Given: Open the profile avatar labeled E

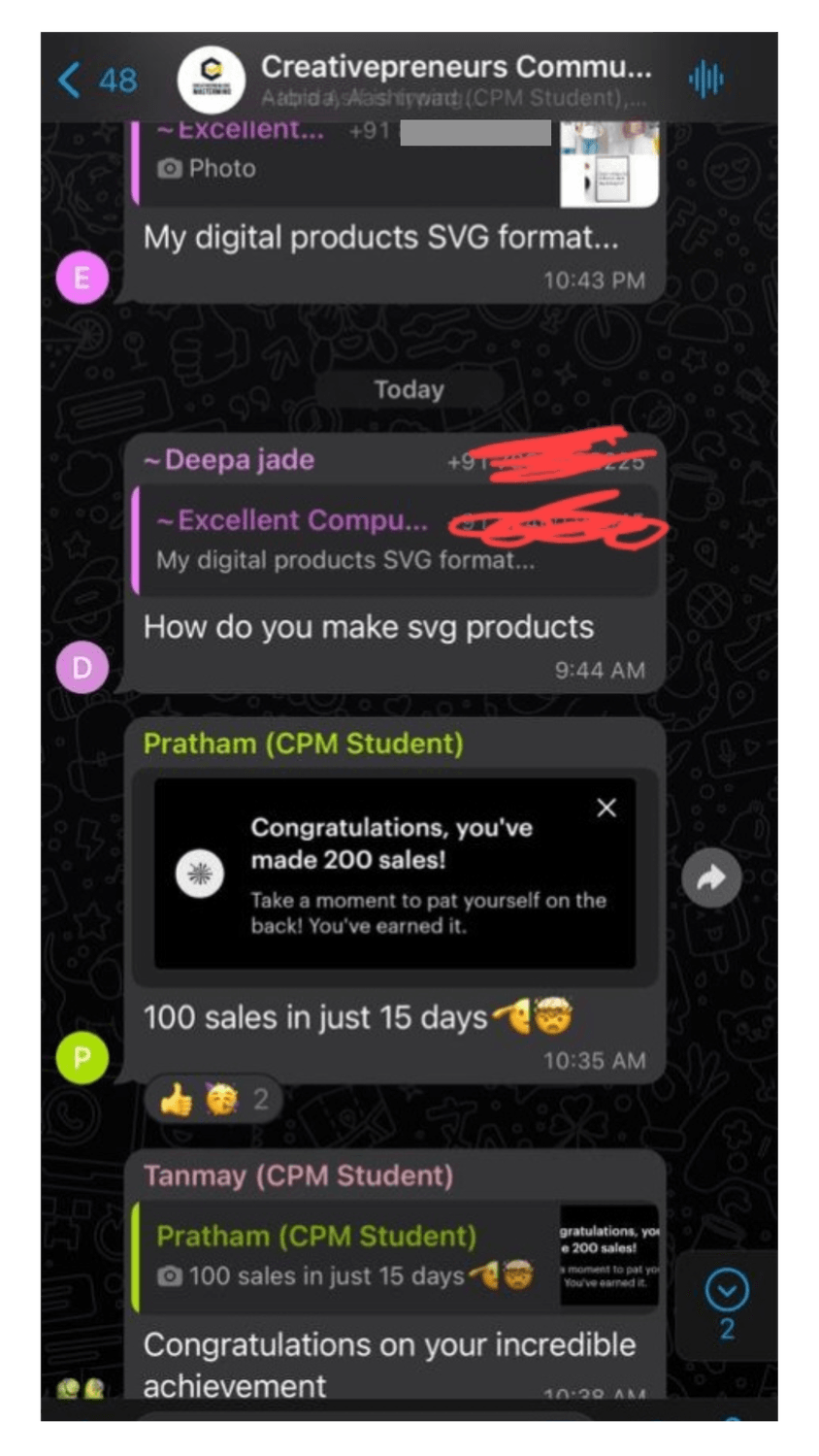Looking at the screenshot, I should 82,279.
